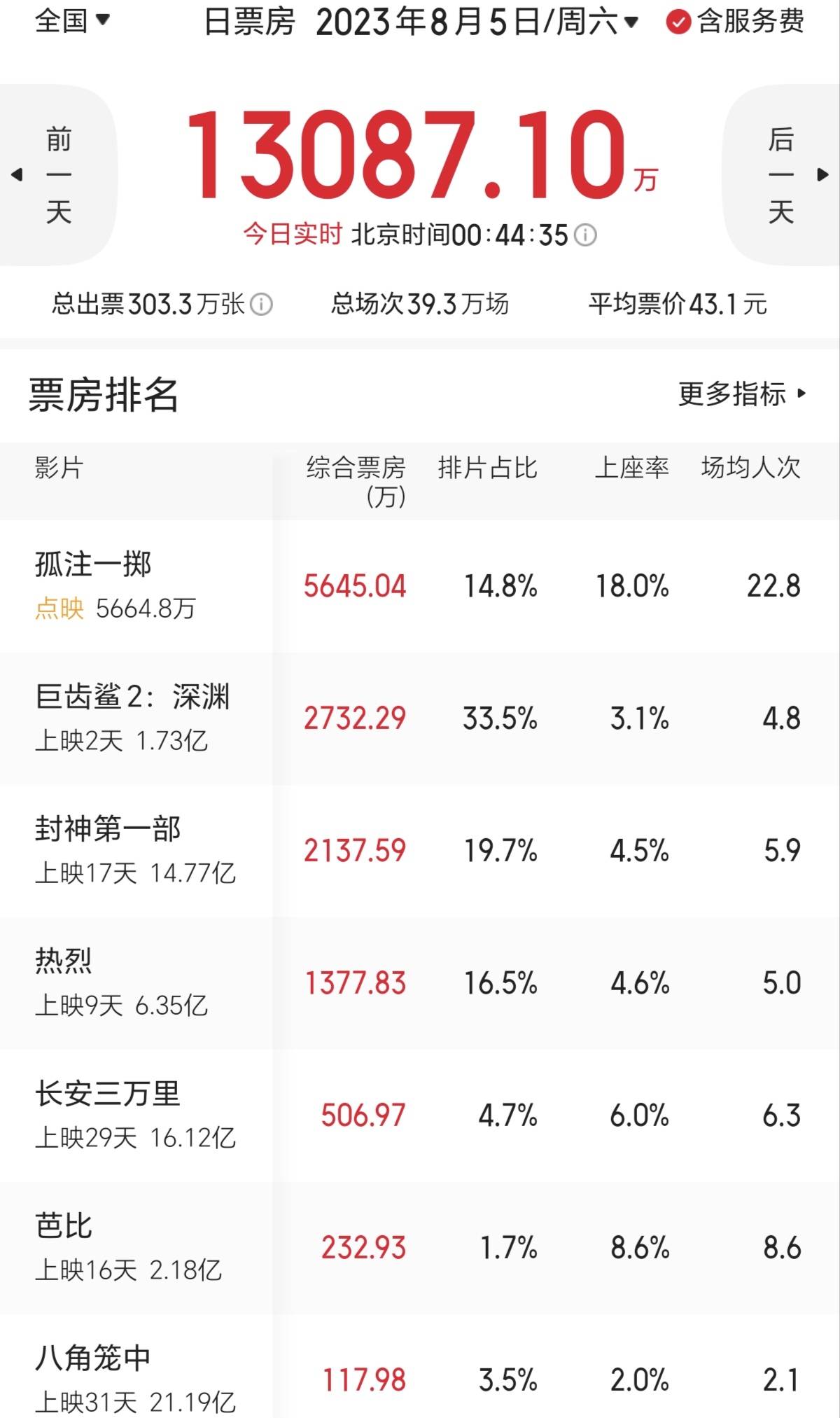Open the 全国 region dropdown
This screenshot has height=1418, width=840.
click(72, 21)
